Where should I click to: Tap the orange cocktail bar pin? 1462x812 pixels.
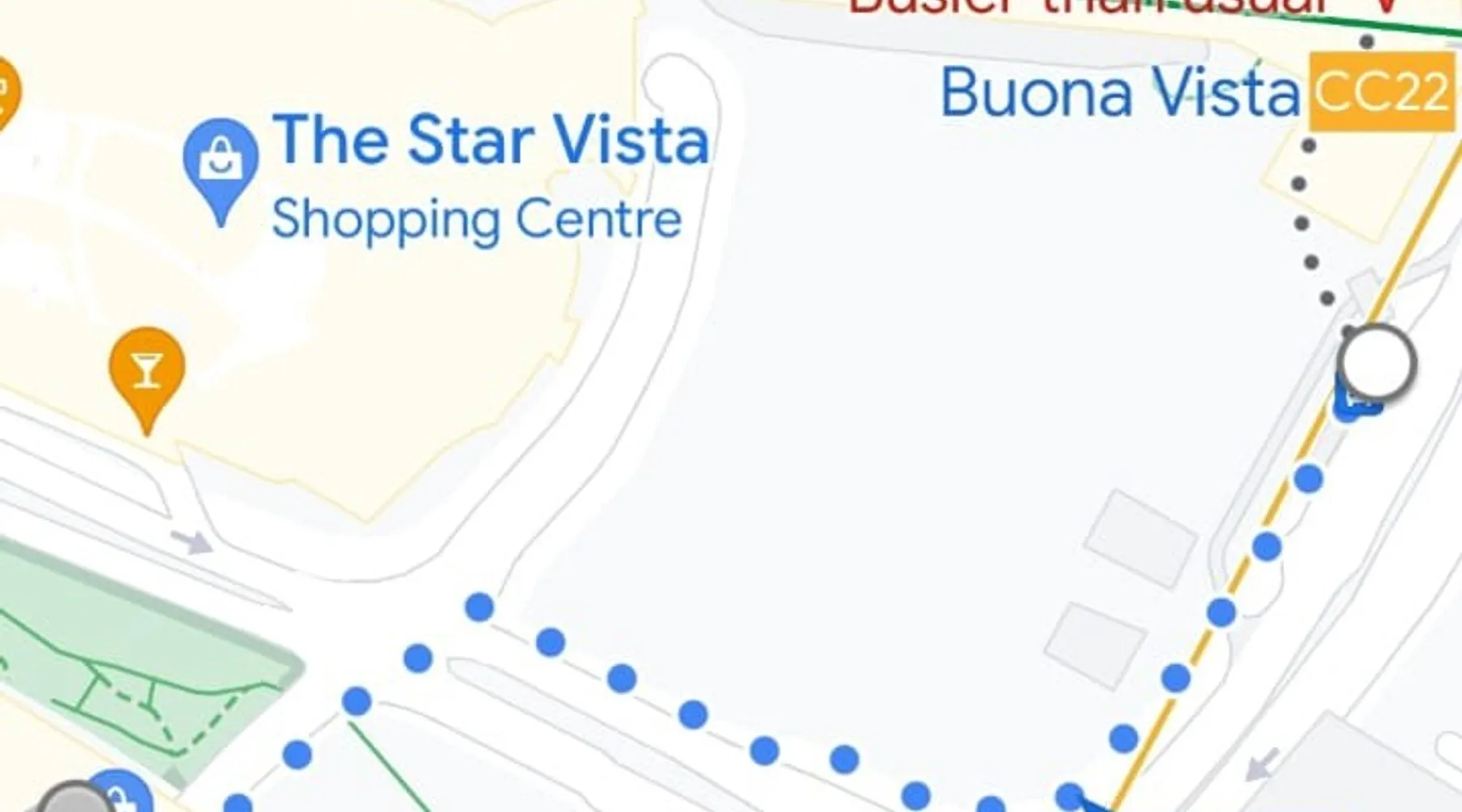pos(147,372)
